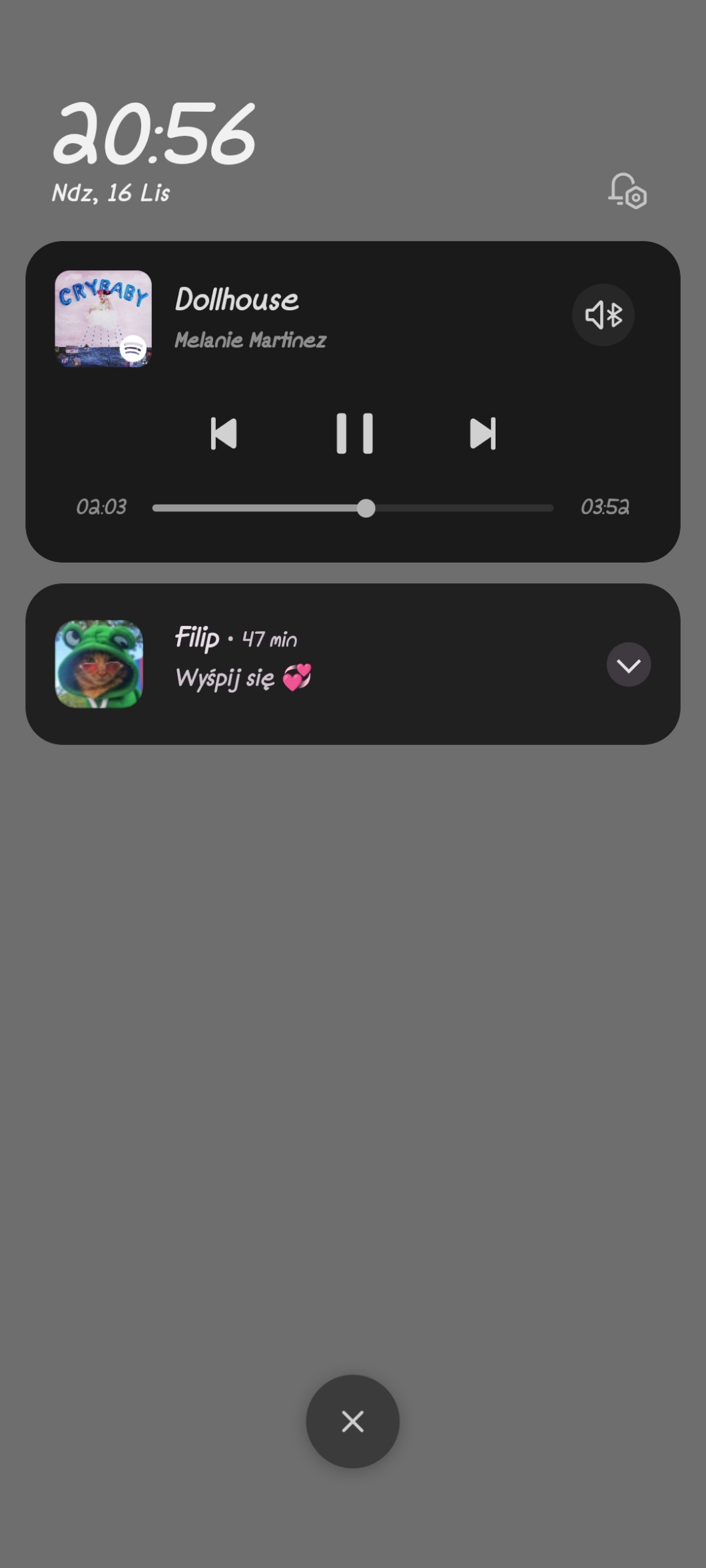Image resolution: width=706 pixels, height=1568 pixels.
Task: Pause the Dollhouse track
Action: point(354,433)
